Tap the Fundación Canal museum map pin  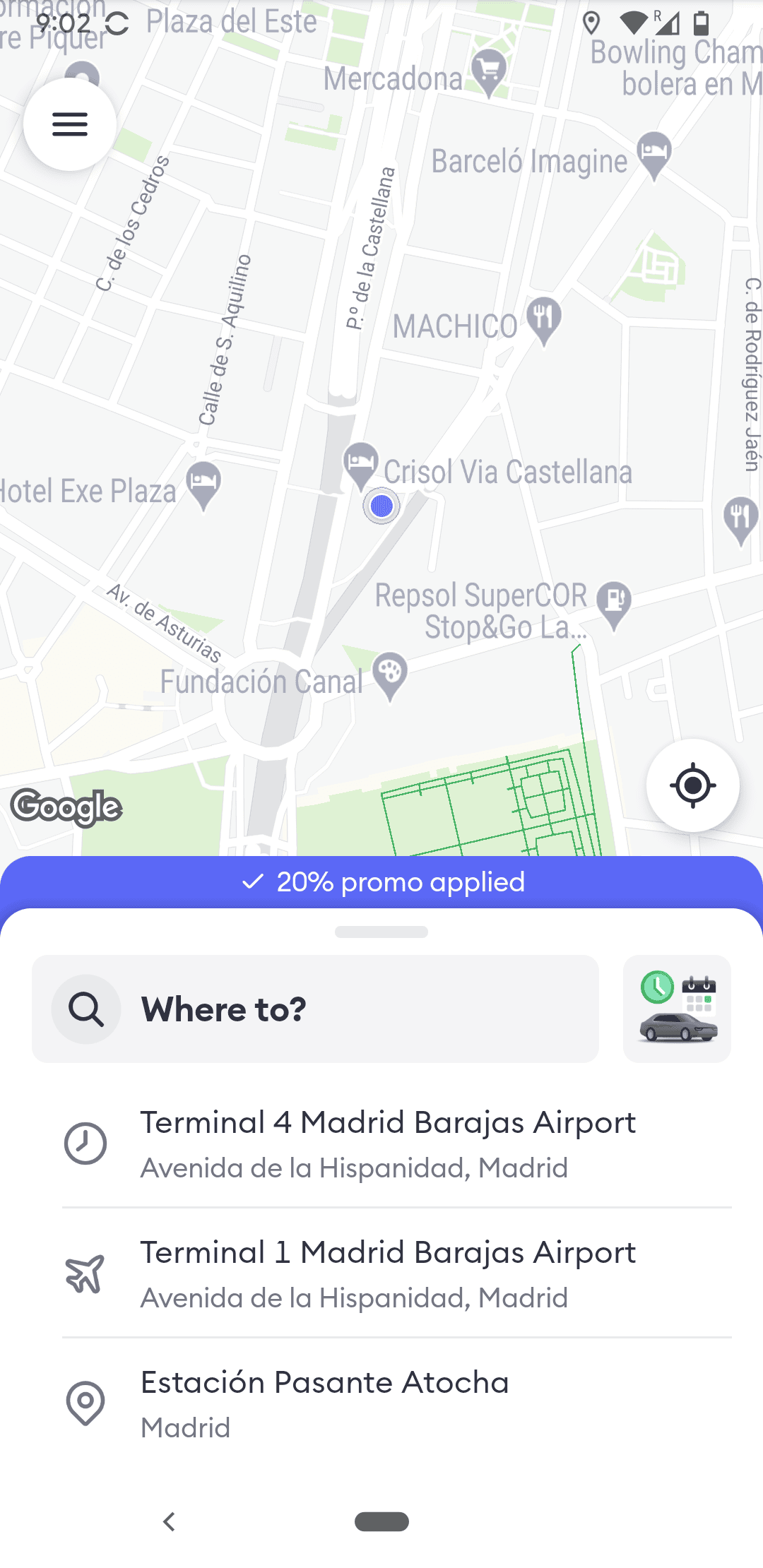(389, 670)
